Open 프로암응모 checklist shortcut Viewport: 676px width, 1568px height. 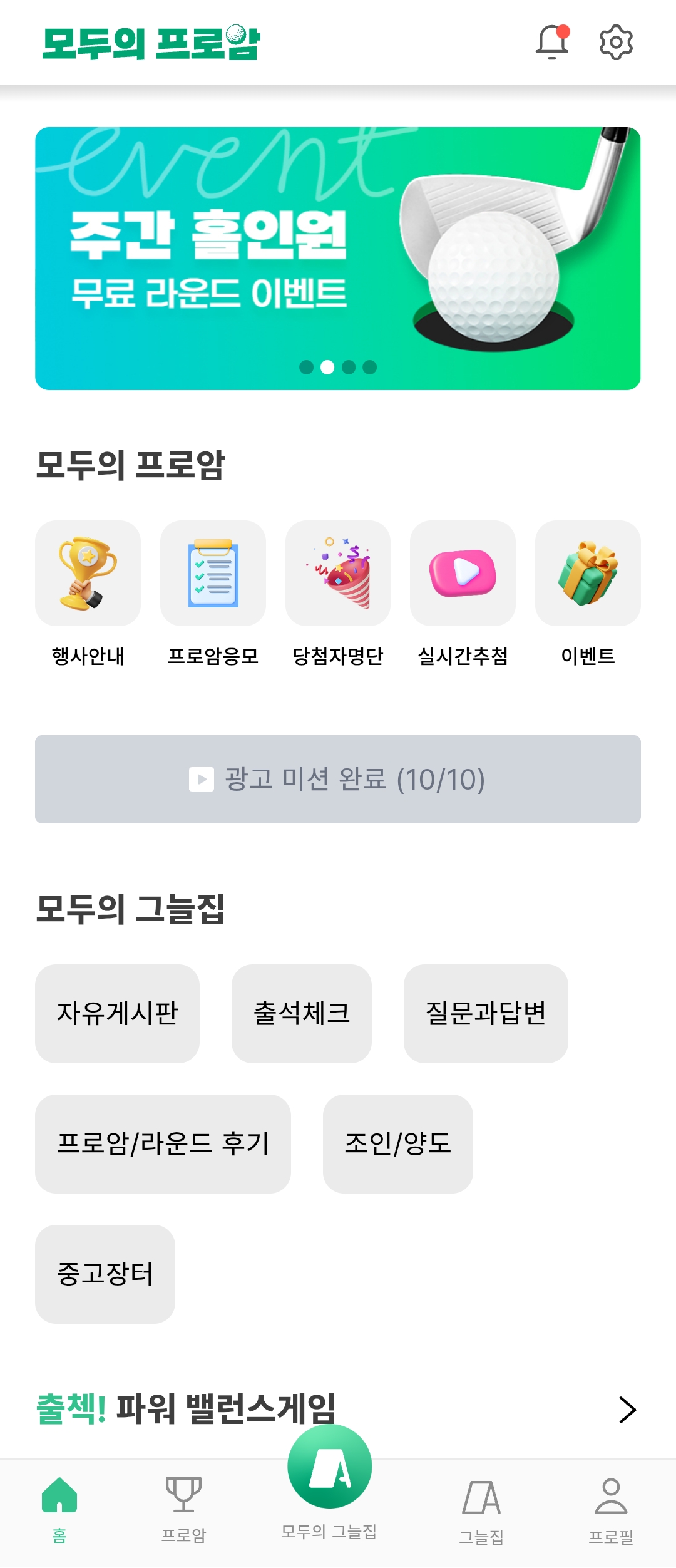click(x=213, y=573)
